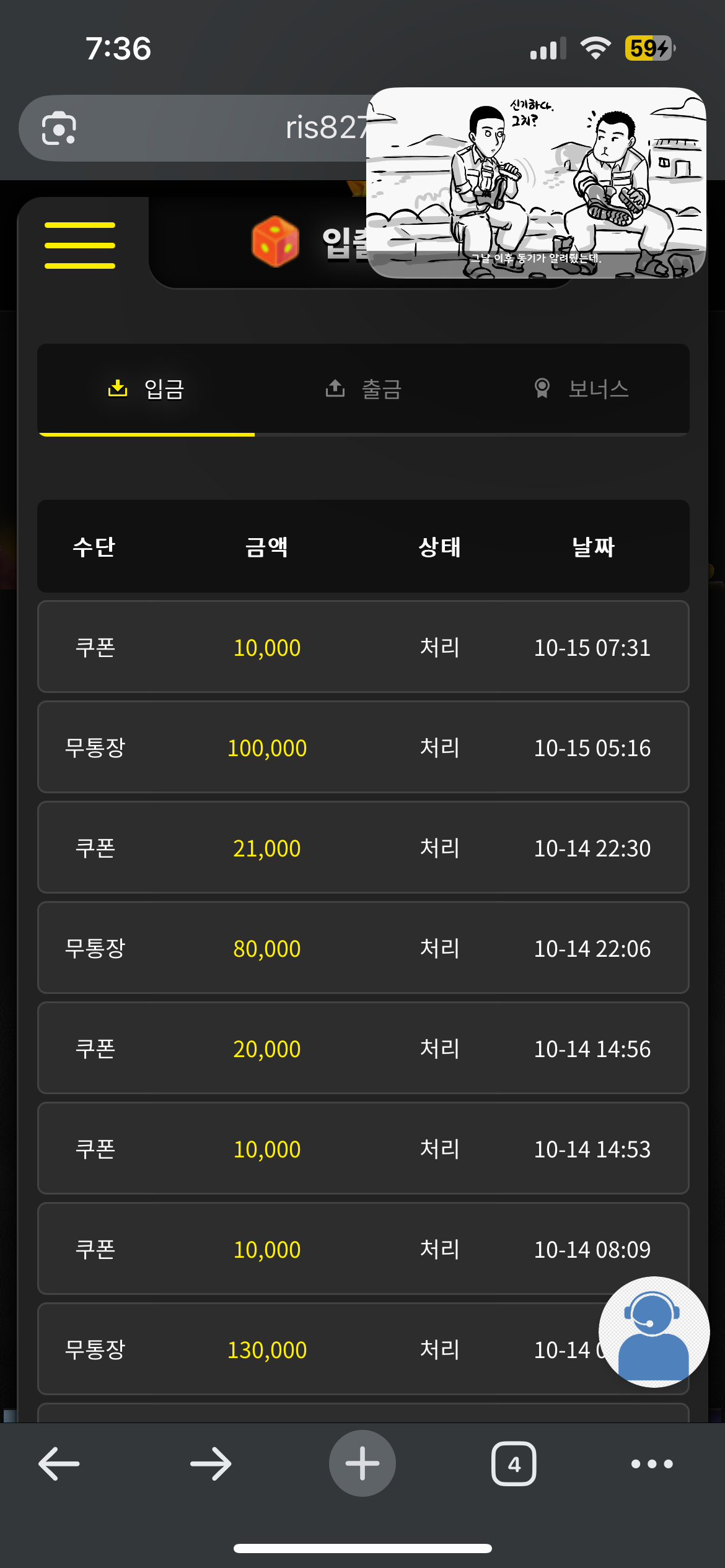Screen dimensions: 725x1568
Task: Go forward in browser history
Action: pos(211,1464)
